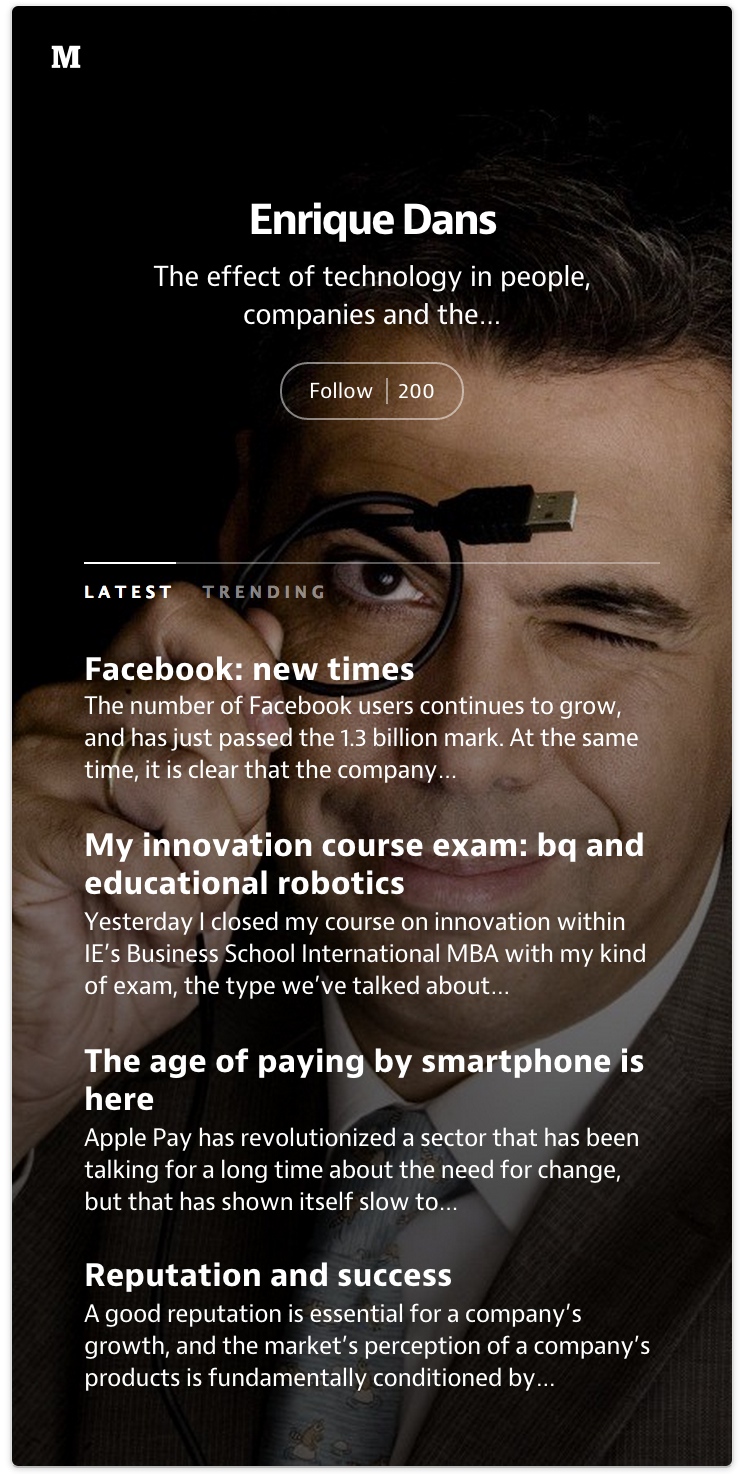The image size is (740, 1474).
Task: Read the innovation course exam article
Action: pos(364,864)
